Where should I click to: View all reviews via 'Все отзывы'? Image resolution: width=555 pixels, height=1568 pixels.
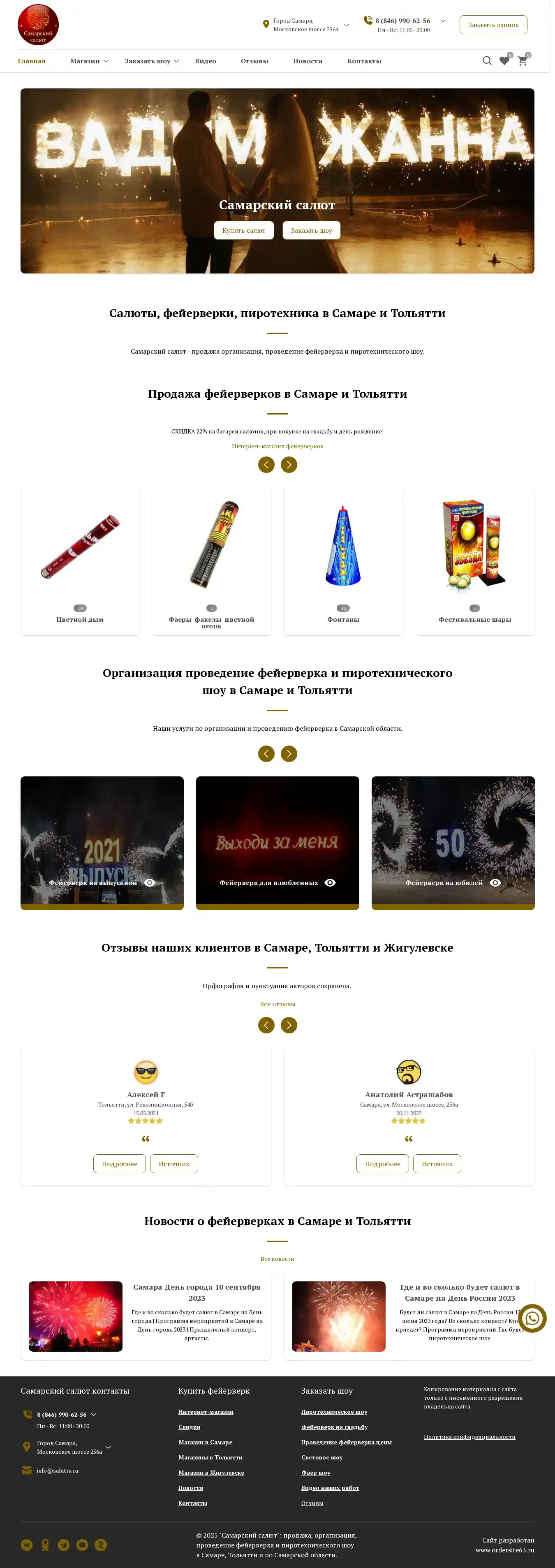tap(277, 1004)
